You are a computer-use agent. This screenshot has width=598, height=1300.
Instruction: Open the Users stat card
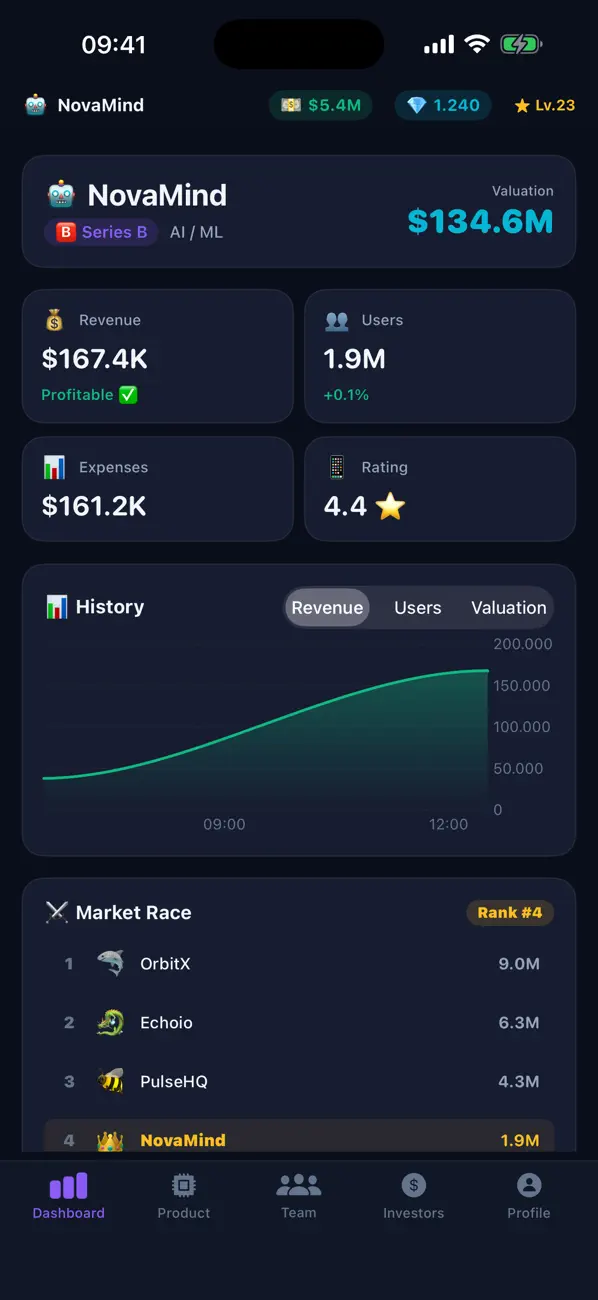click(440, 356)
